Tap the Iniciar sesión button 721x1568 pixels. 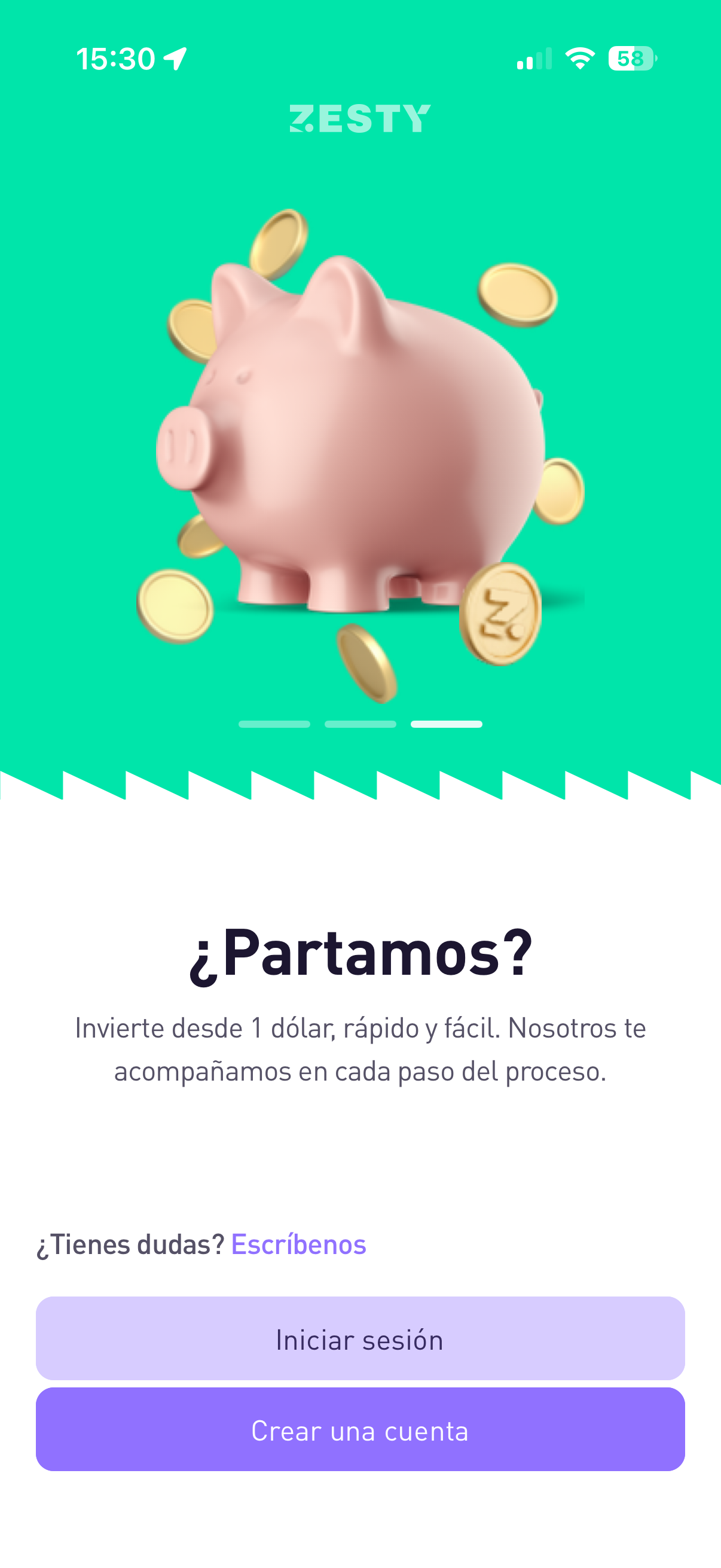(360, 1338)
